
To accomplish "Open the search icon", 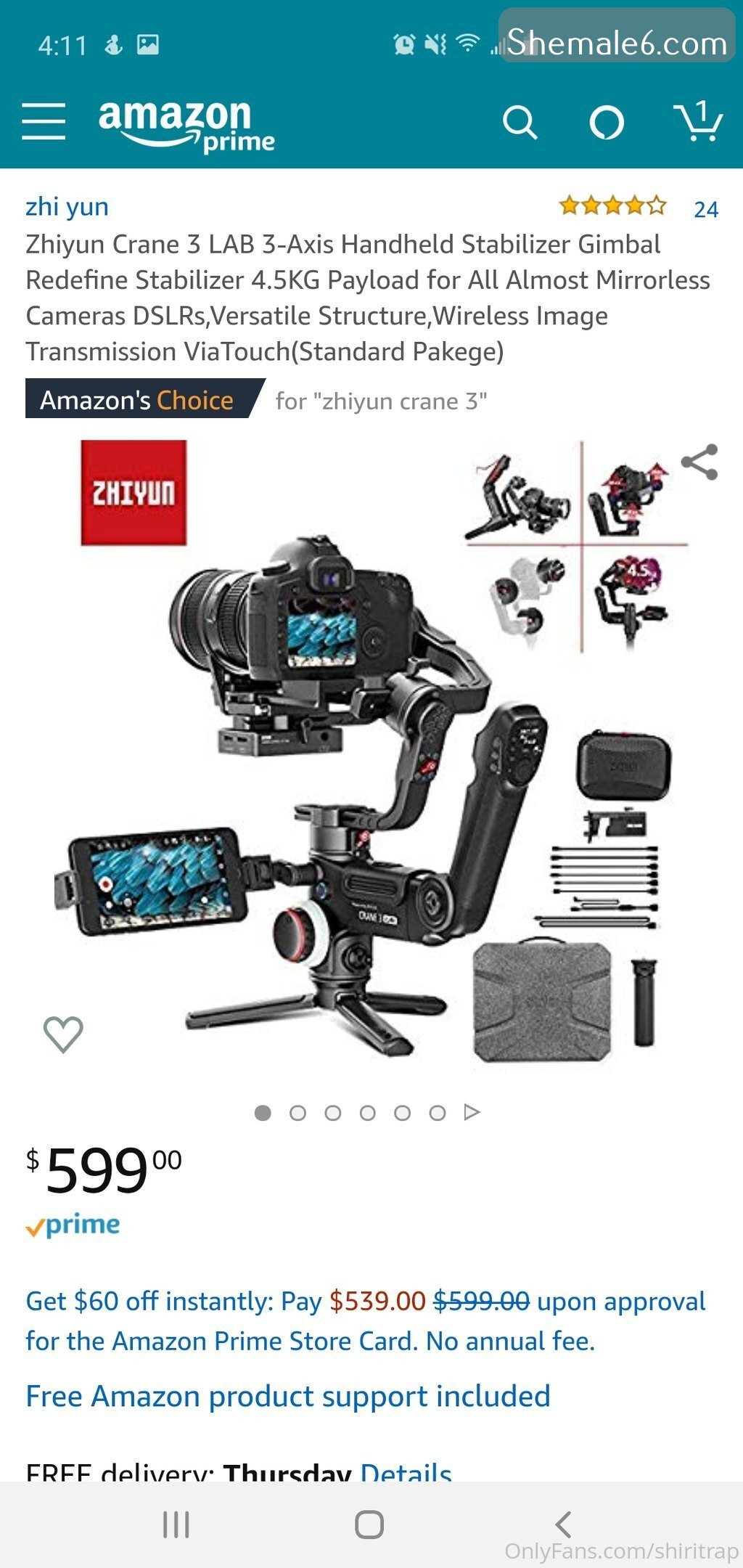I will tap(520, 123).
